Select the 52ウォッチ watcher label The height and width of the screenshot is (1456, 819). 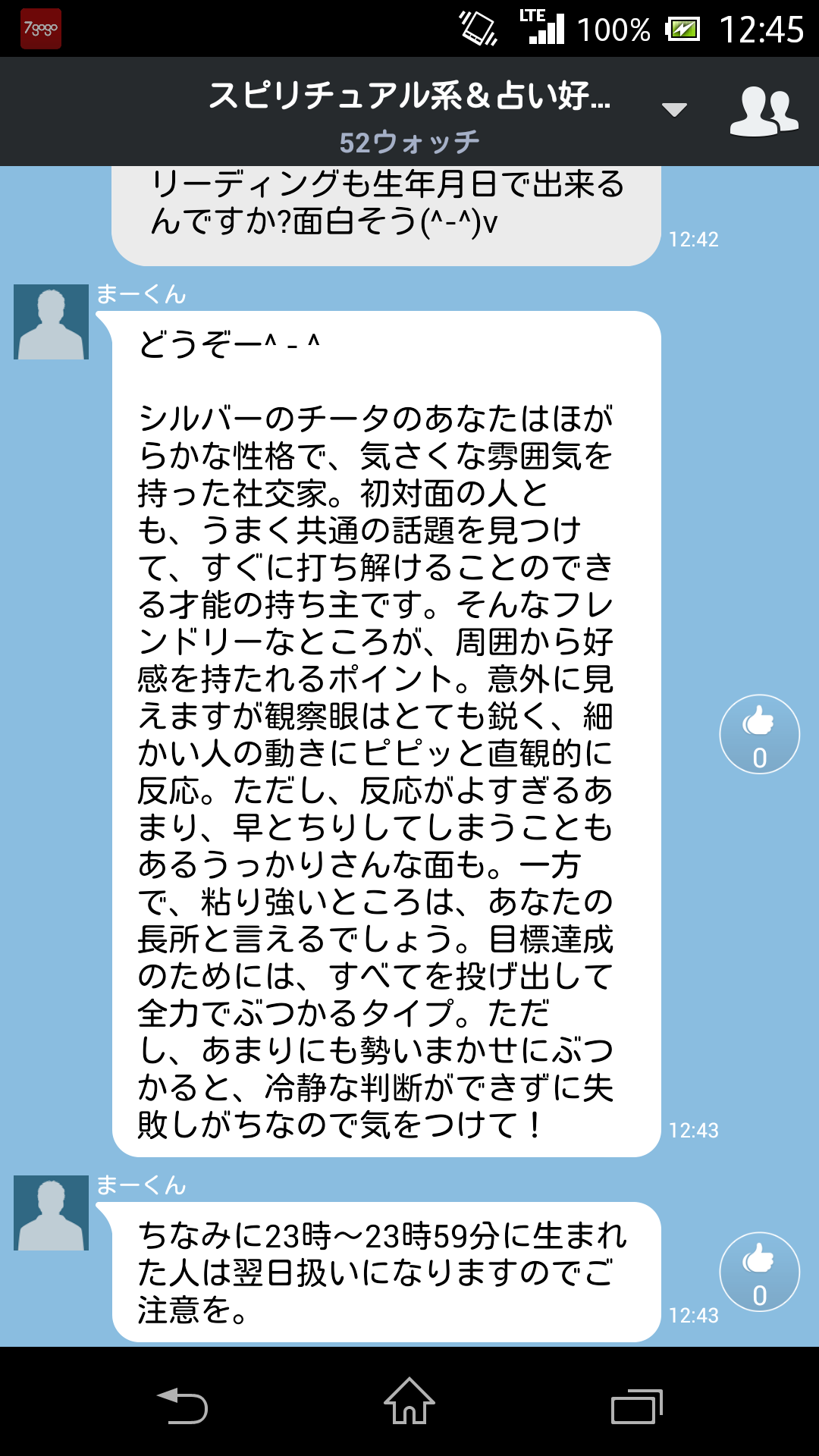tap(409, 140)
